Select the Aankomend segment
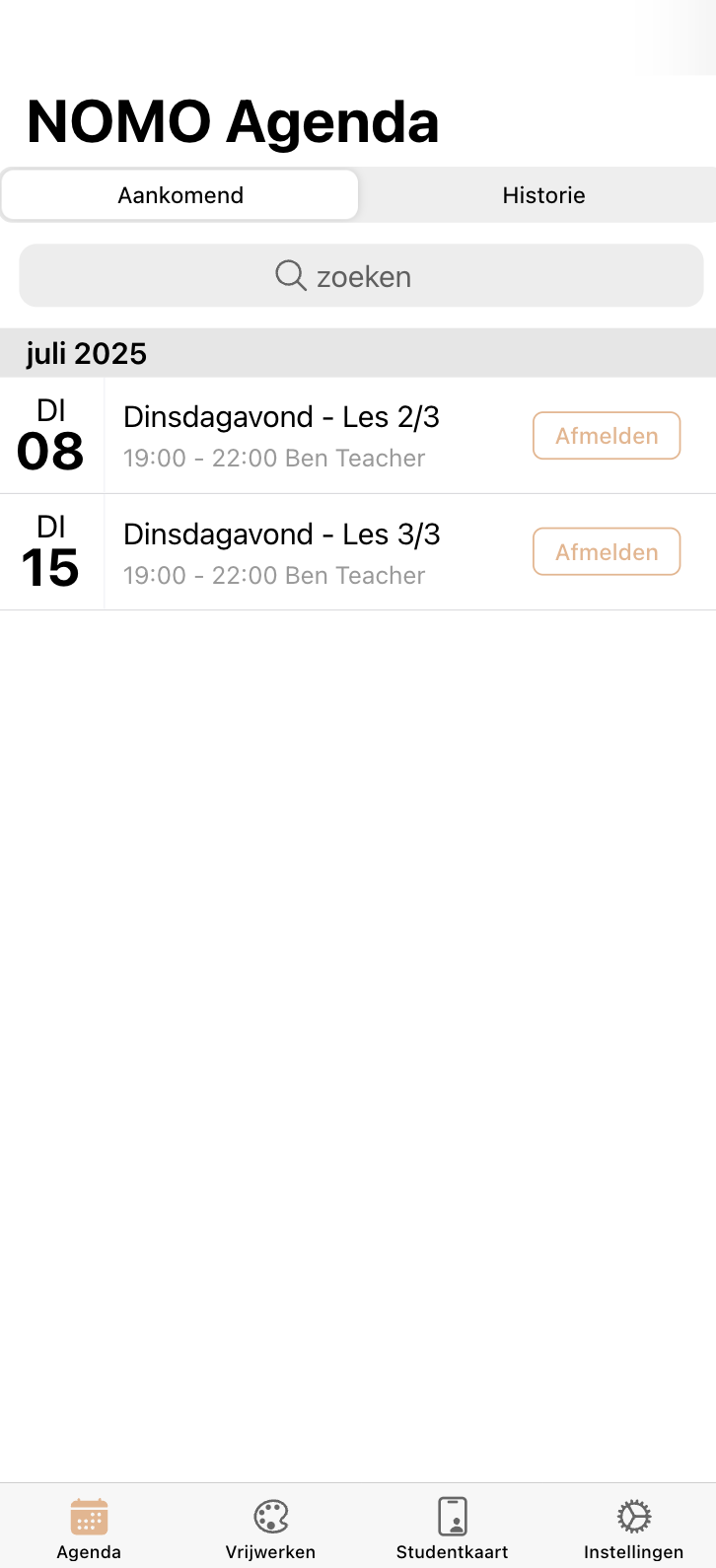 [180, 195]
